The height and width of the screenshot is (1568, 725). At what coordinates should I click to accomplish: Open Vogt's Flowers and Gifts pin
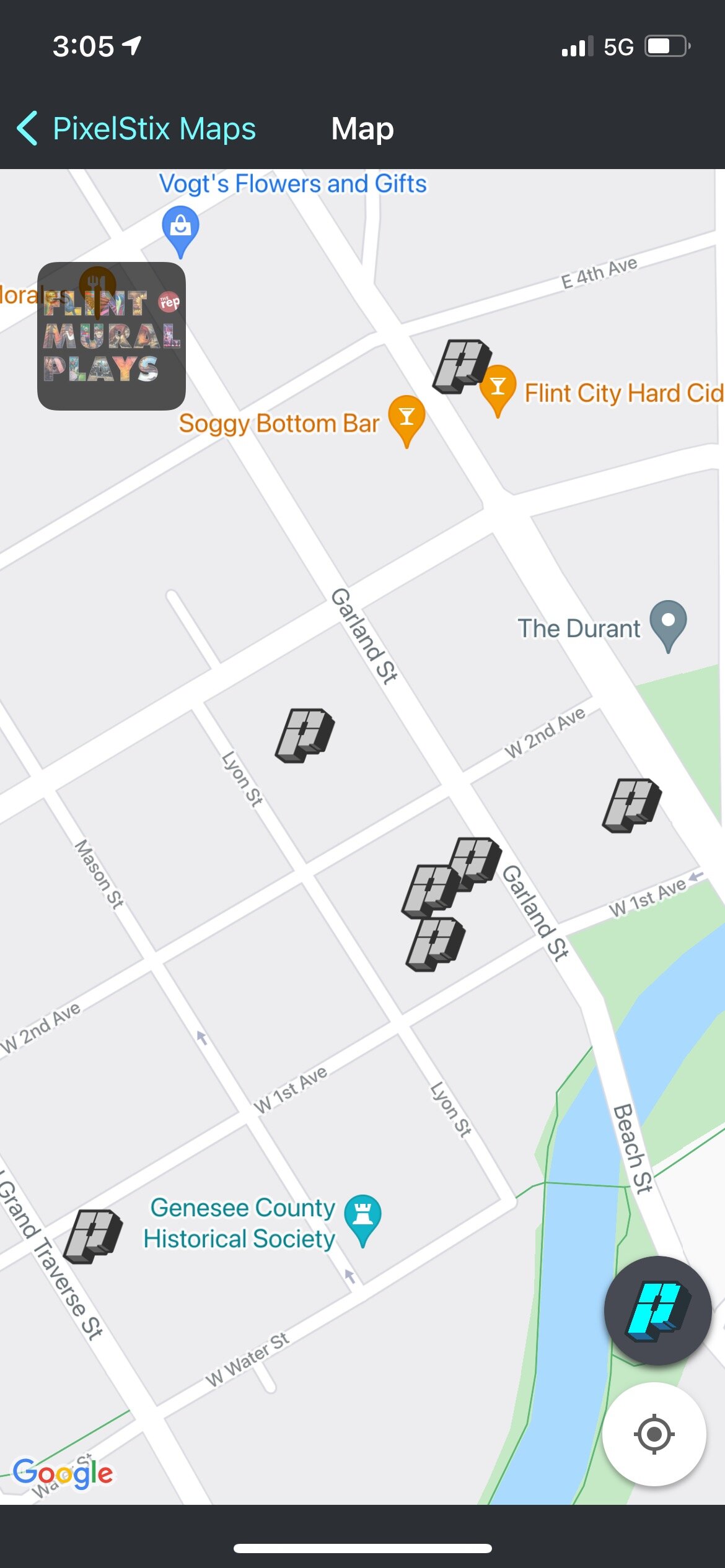coord(180,229)
